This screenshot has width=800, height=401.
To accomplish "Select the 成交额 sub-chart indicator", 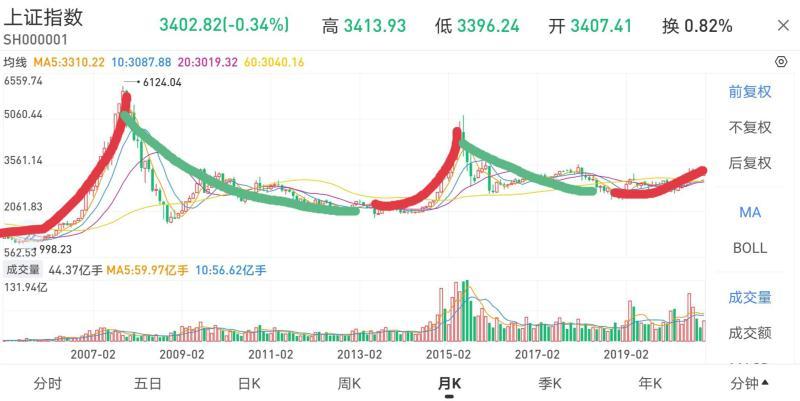I will point(750,333).
